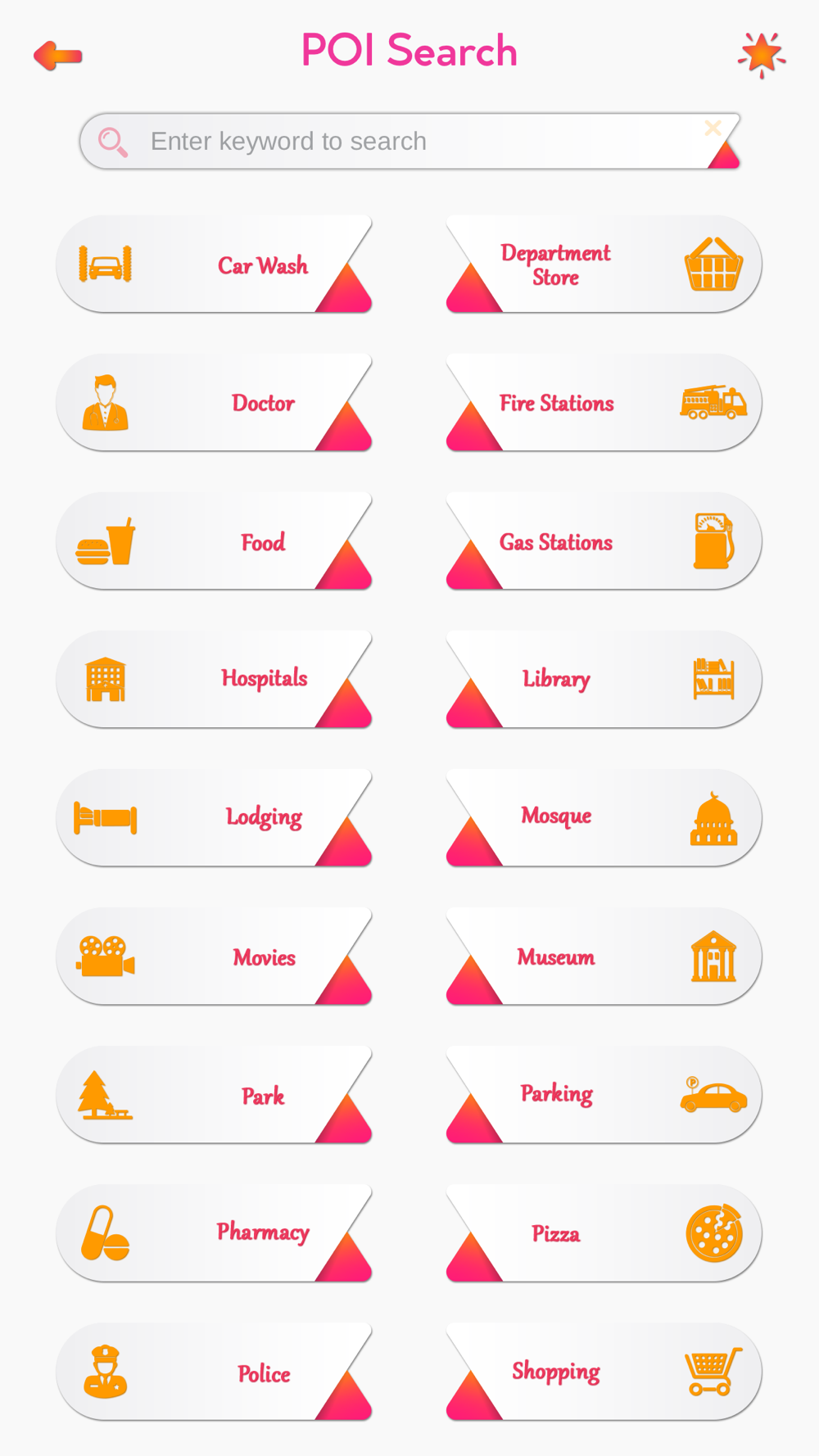
Task: Browse Food places
Action: coord(215,541)
